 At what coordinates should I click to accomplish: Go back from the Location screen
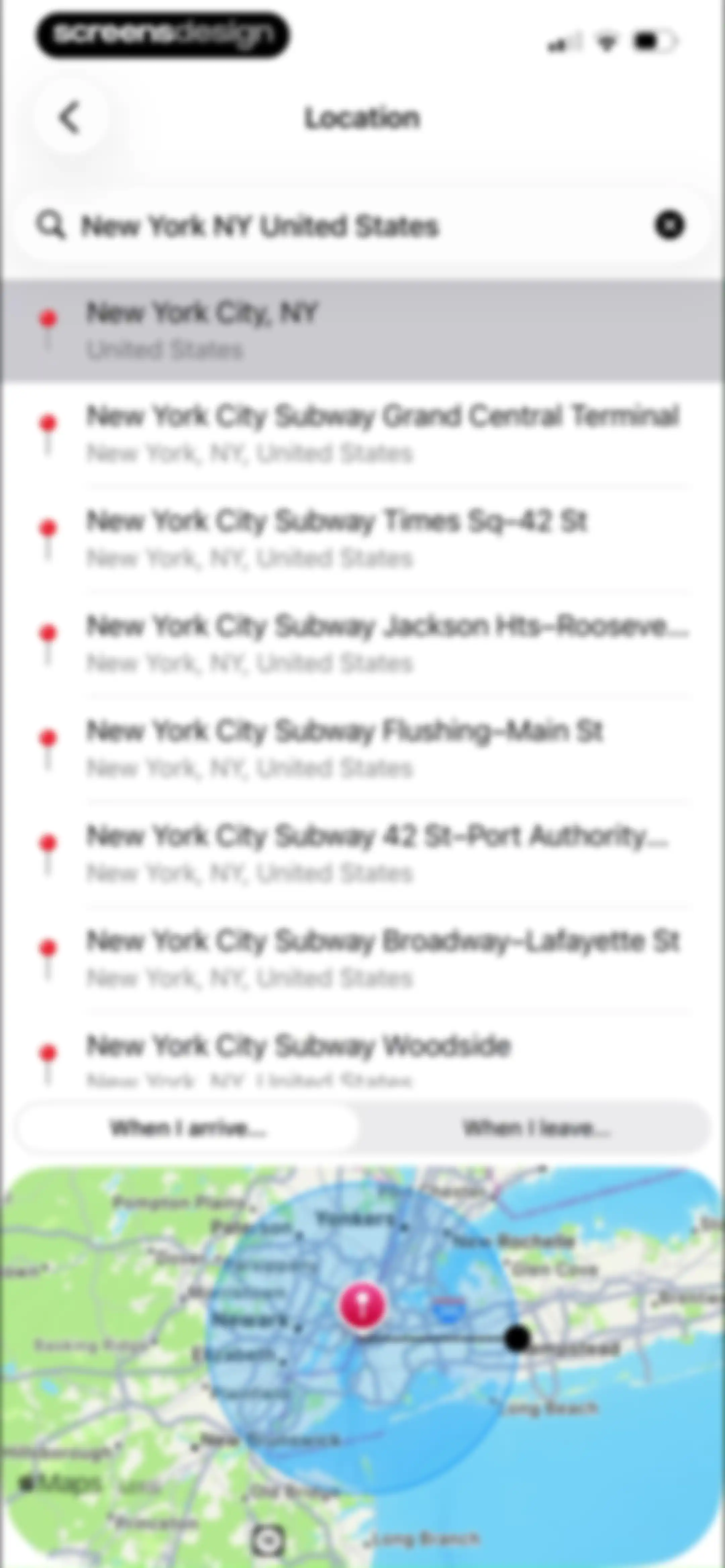point(70,118)
